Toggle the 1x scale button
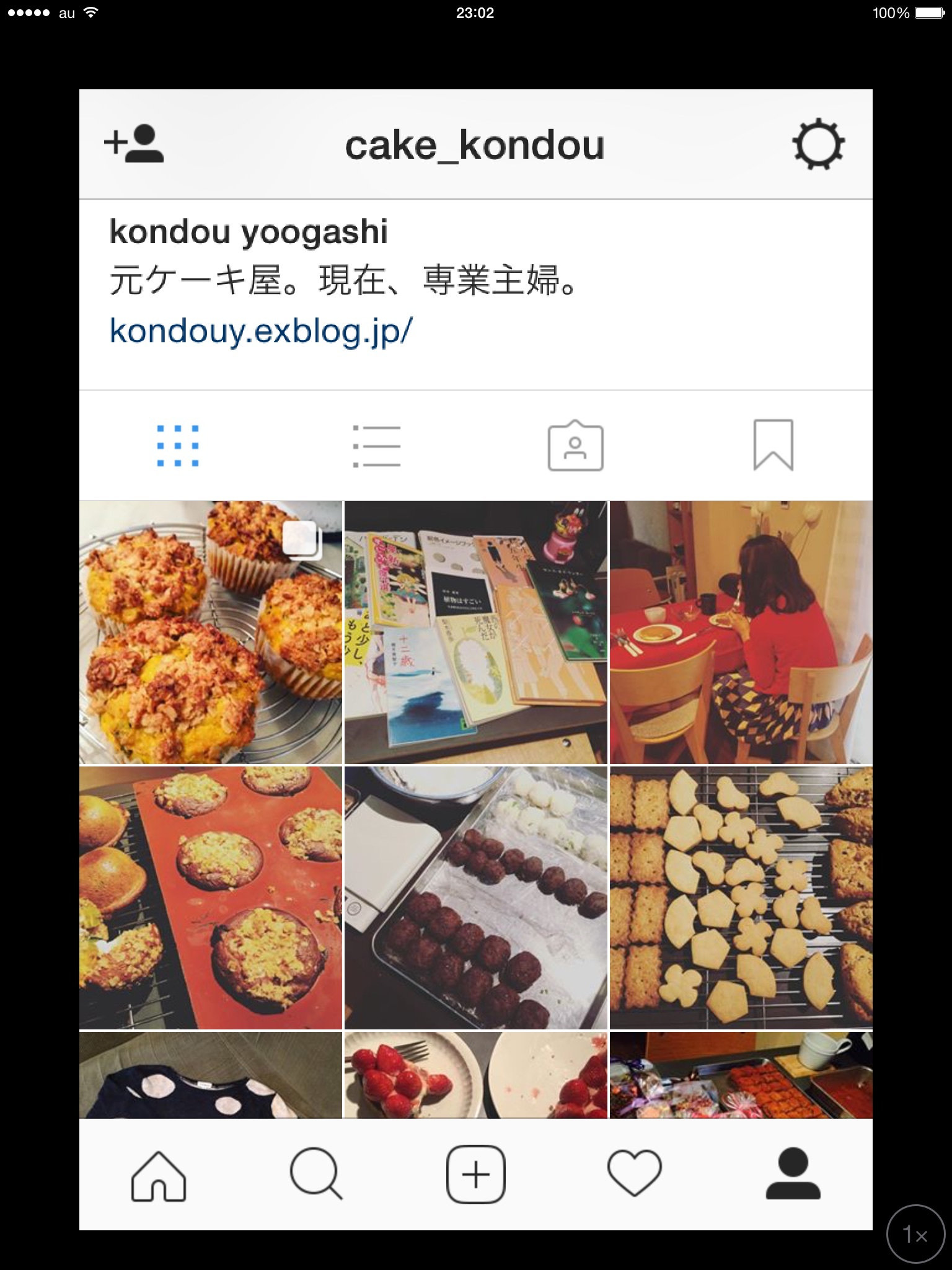Image resolution: width=952 pixels, height=1270 pixels. (x=915, y=1235)
